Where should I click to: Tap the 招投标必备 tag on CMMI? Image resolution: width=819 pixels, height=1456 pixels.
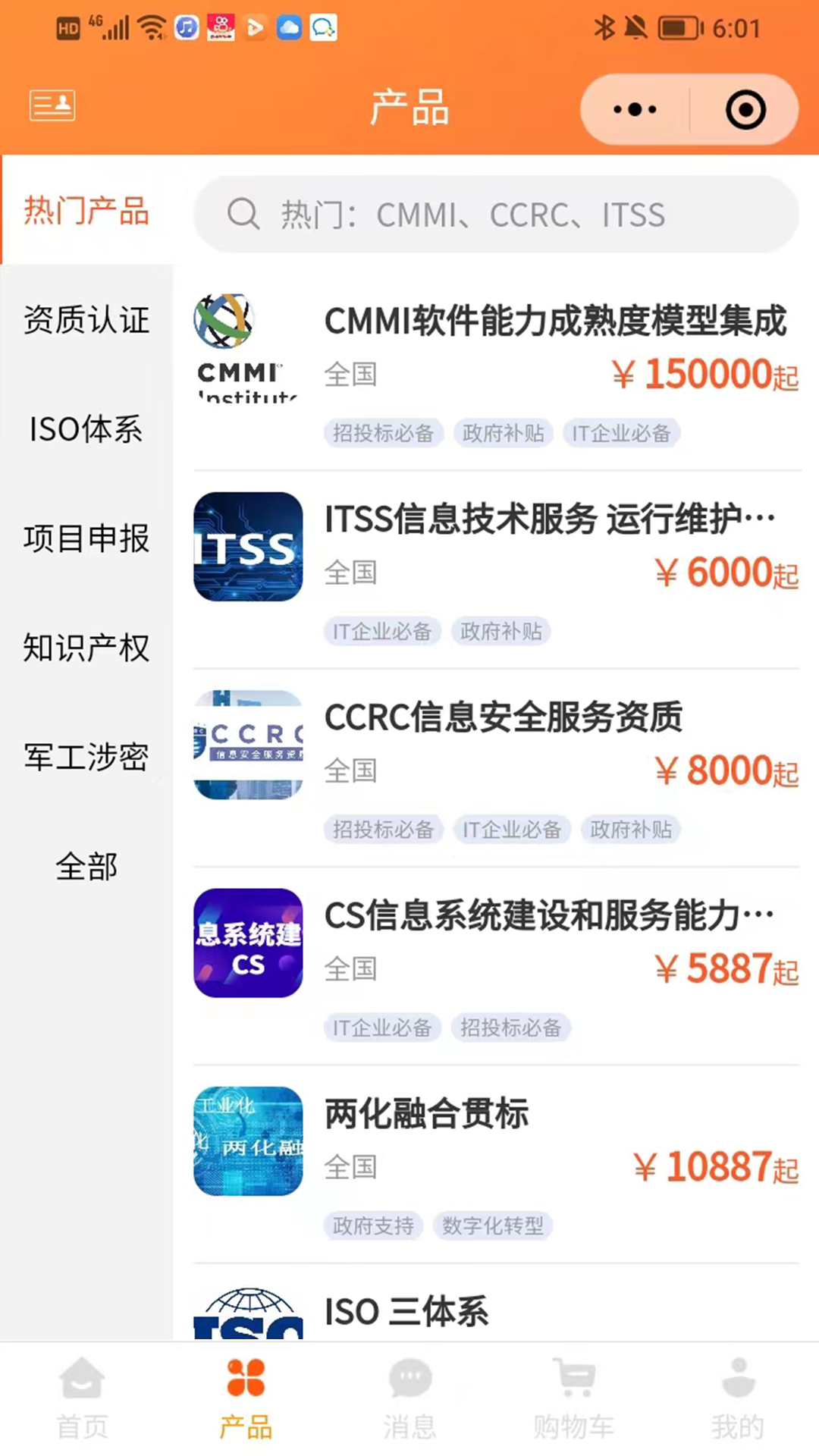point(383,433)
